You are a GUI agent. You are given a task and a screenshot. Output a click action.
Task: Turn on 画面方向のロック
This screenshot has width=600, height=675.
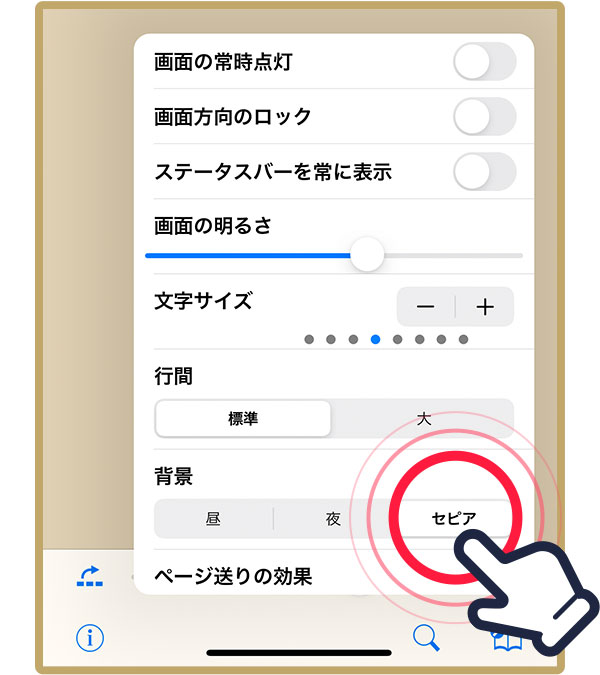click(485, 117)
